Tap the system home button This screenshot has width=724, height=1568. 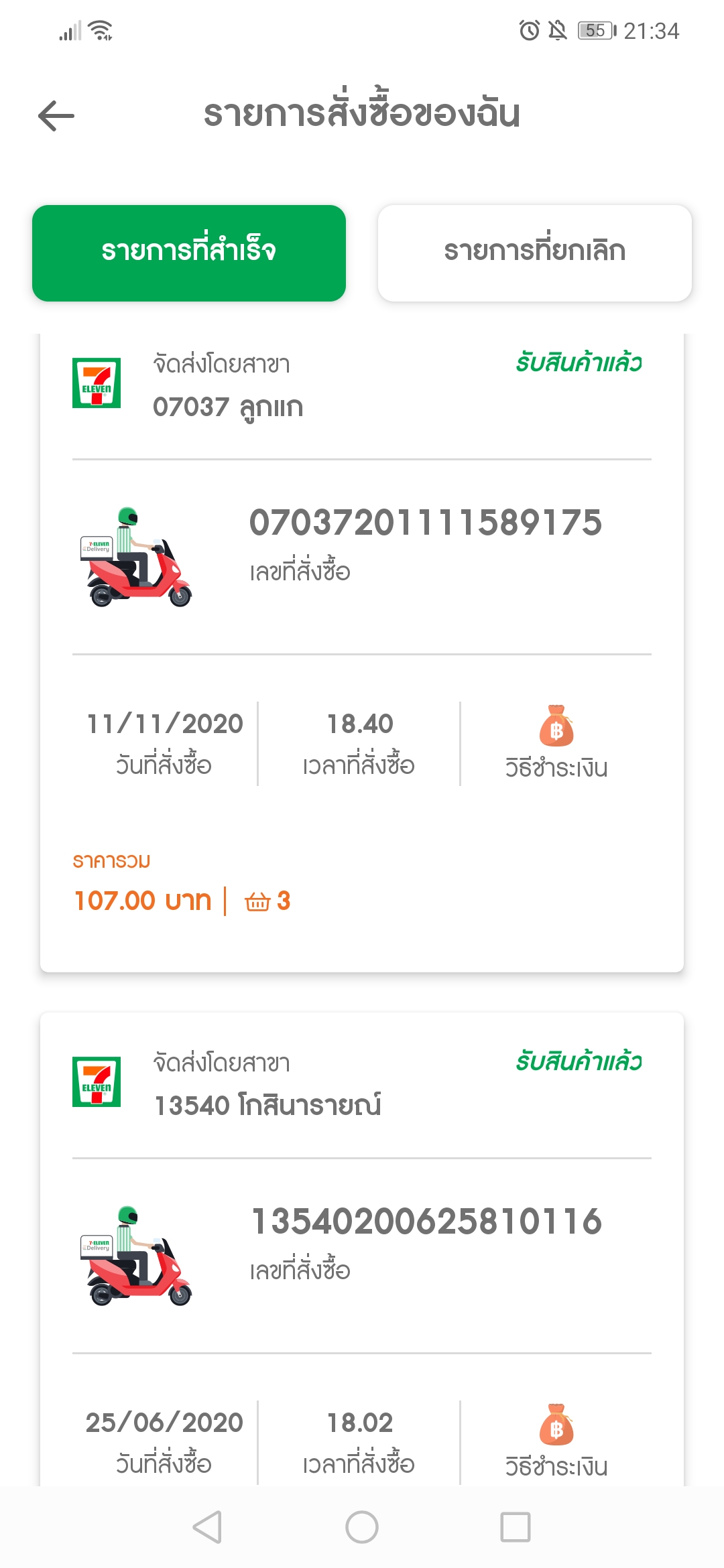click(362, 1527)
